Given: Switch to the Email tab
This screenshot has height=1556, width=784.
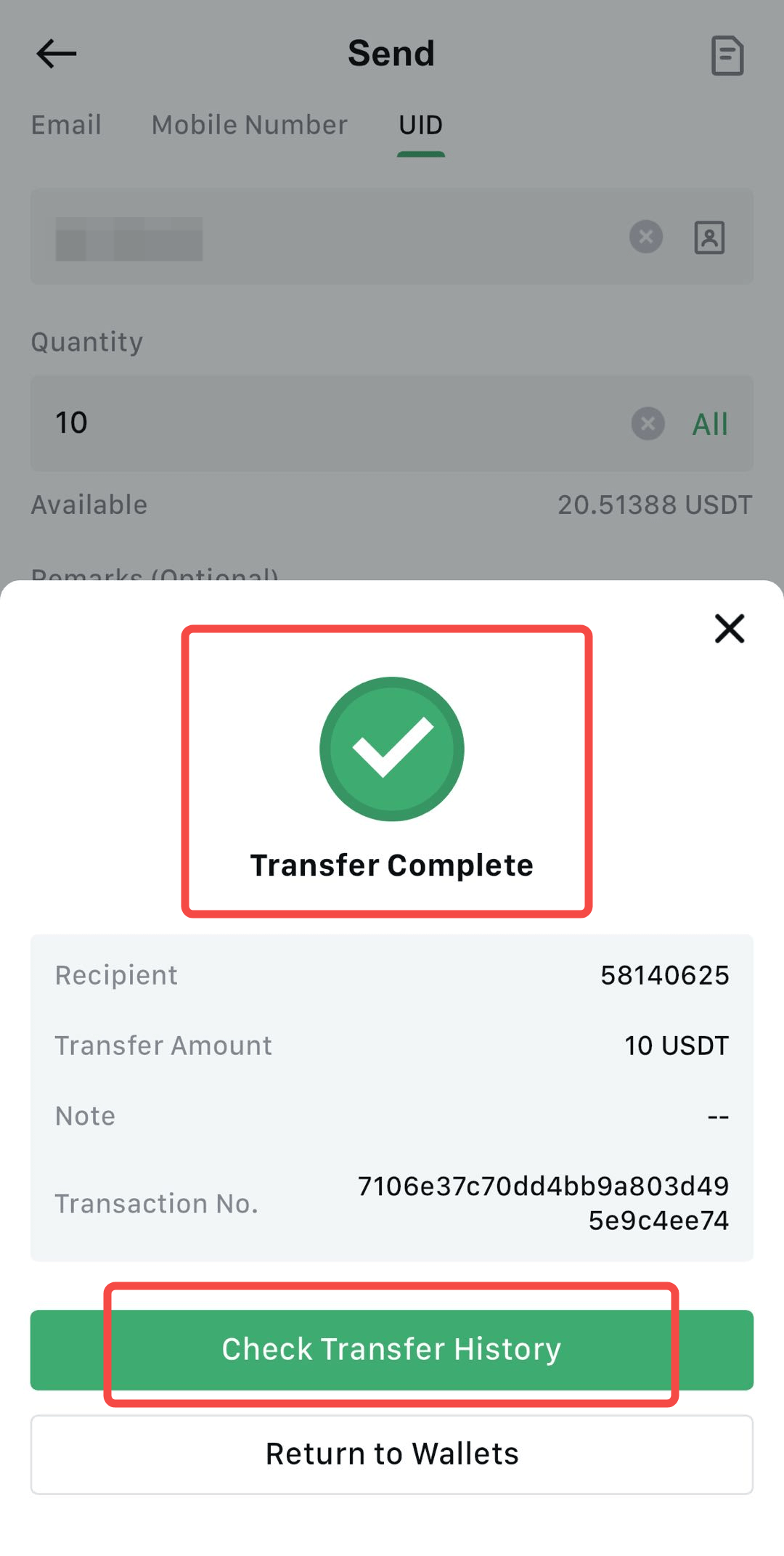Looking at the screenshot, I should (66, 125).
